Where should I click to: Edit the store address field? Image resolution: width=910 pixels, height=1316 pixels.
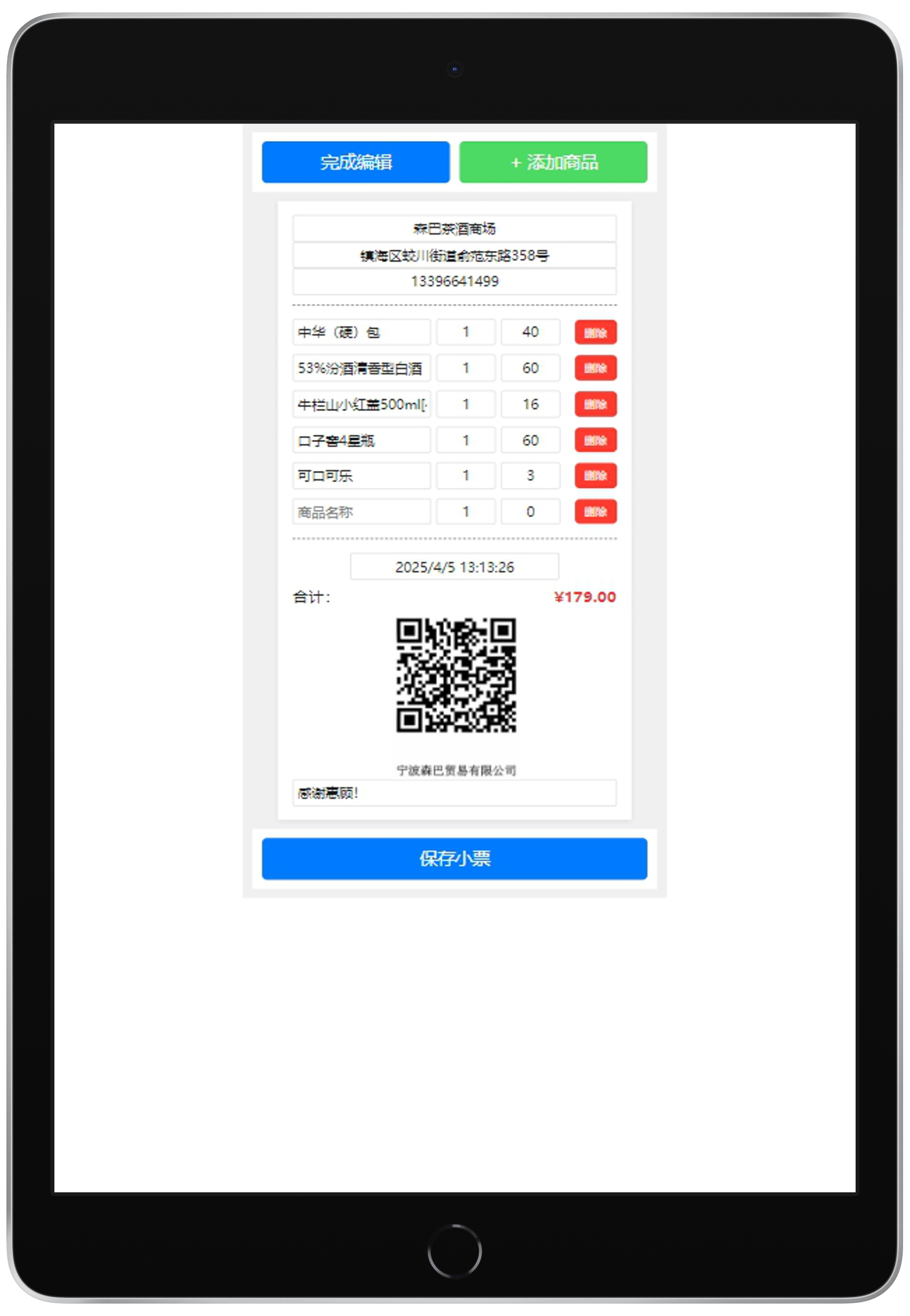point(454,255)
